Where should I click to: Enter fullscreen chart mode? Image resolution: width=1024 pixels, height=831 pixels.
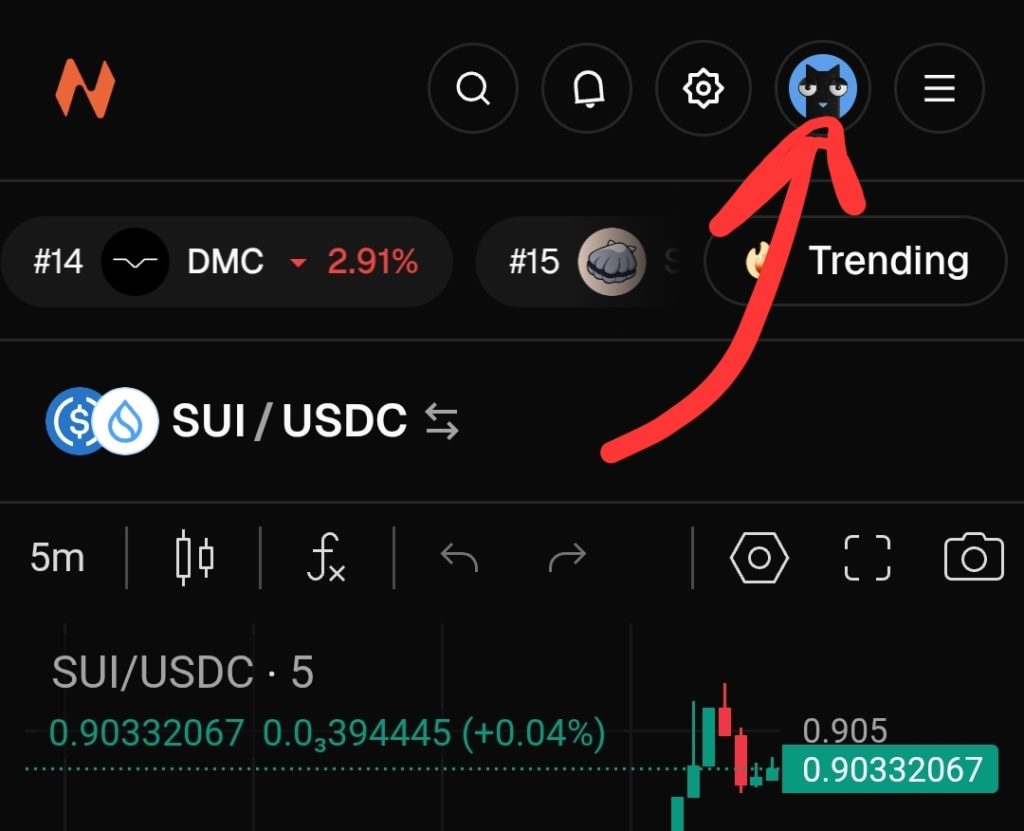tap(867, 558)
